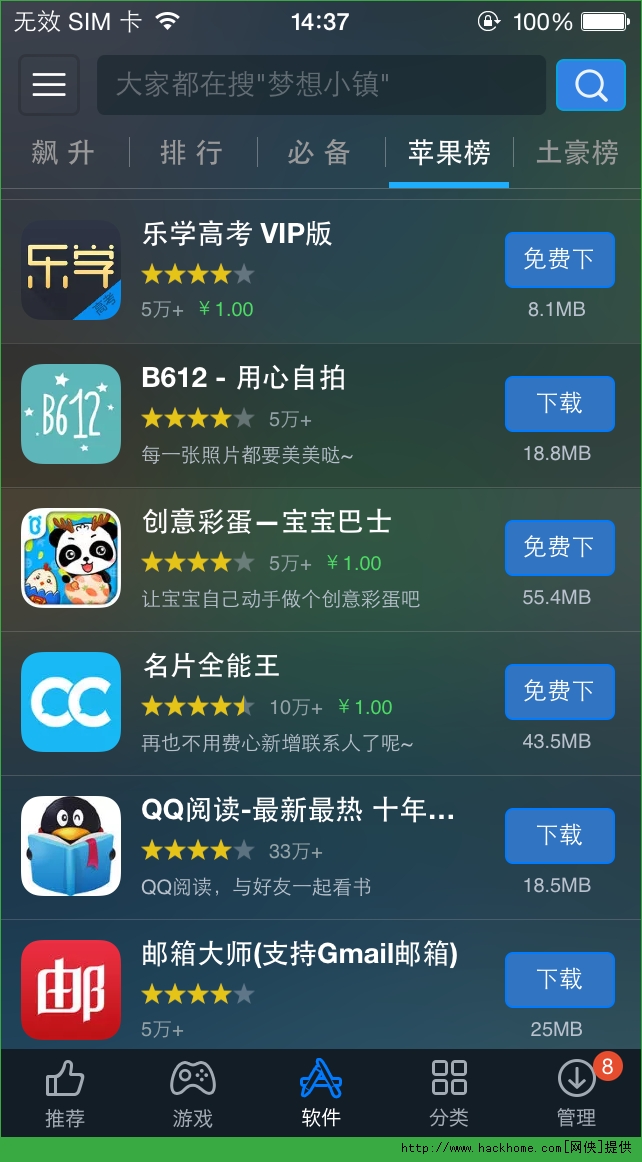Download QQ阅读
642x1162 pixels.
pyautogui.click(x=559, y=836)
